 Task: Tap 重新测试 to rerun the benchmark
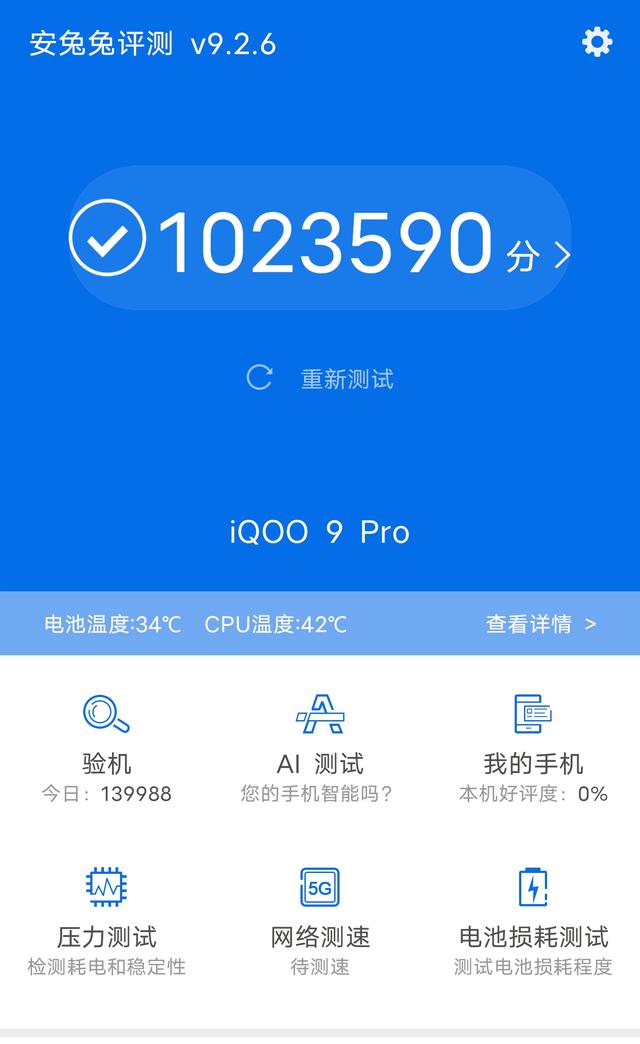pos(320,378)
